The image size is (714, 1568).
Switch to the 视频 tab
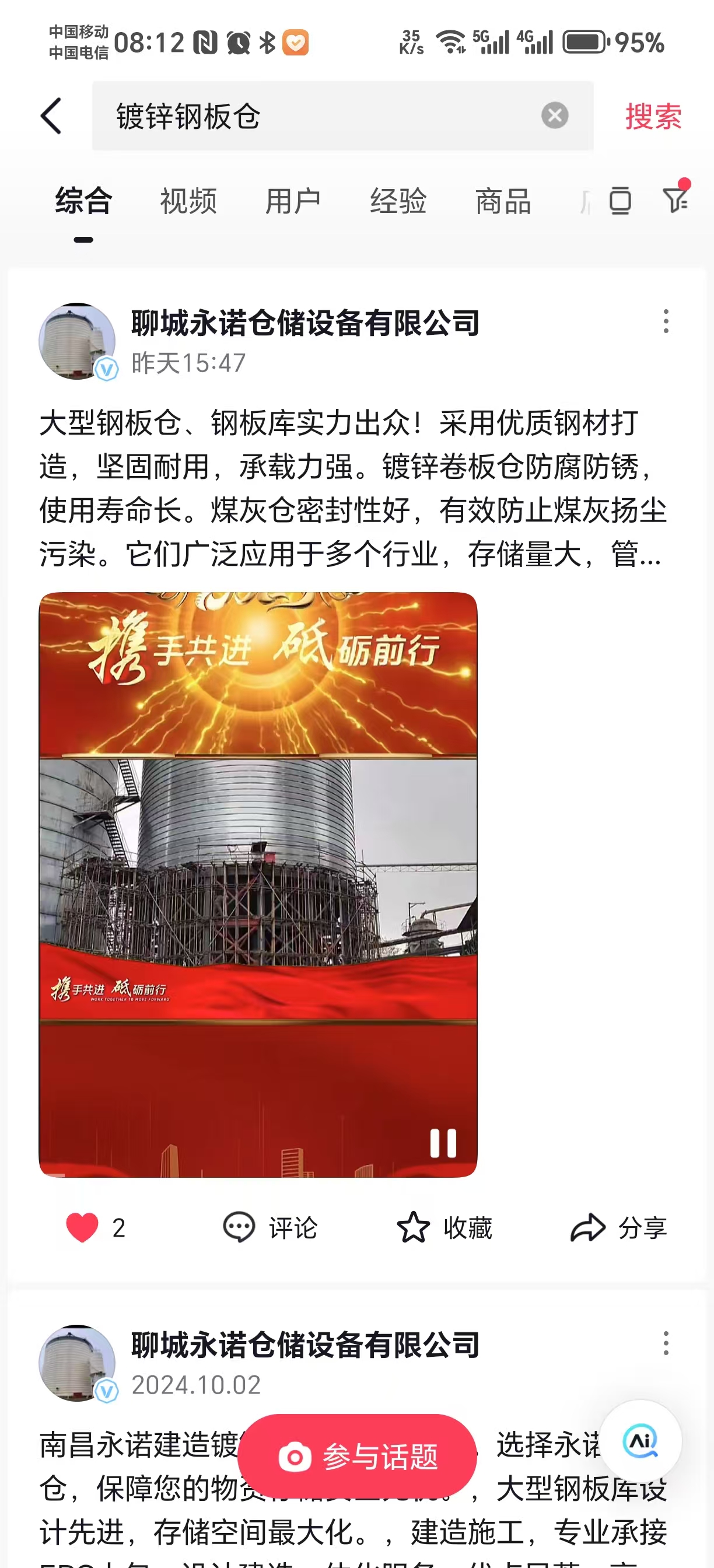[188, 201]
